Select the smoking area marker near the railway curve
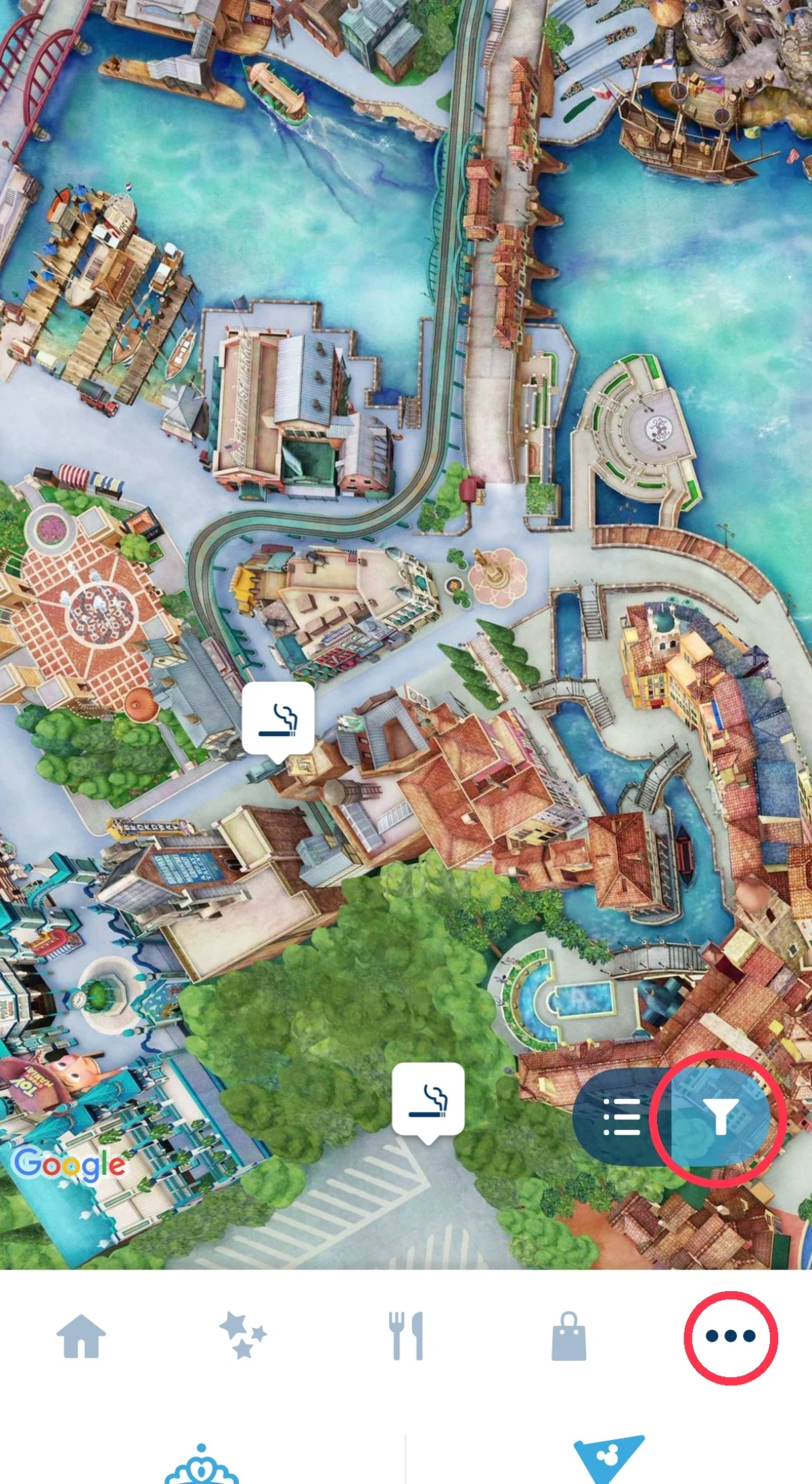Screen dimensions: 812x1484 tap(278, 719)
